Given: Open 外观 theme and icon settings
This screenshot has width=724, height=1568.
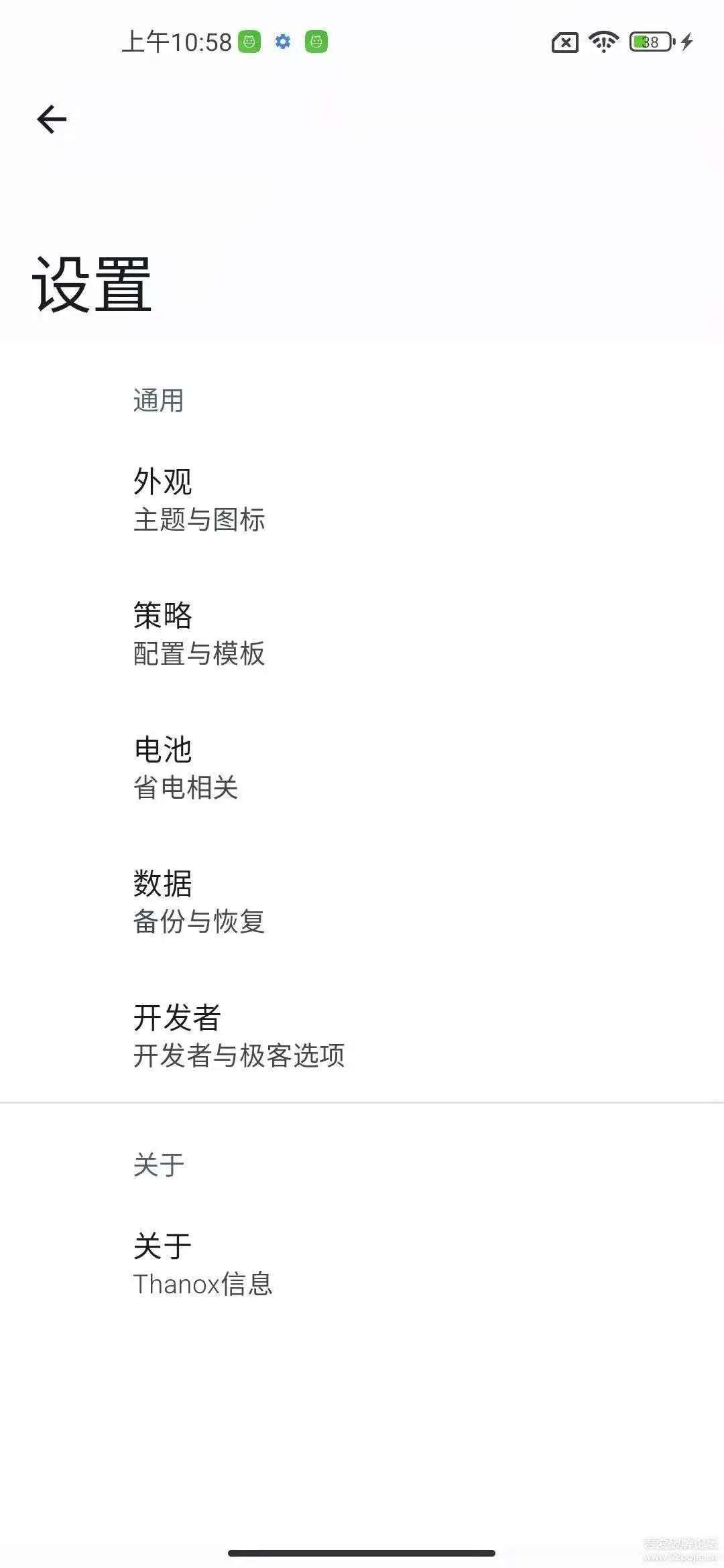Looking at the screenshot, I should pyautogui.click(x=362, y=500).
